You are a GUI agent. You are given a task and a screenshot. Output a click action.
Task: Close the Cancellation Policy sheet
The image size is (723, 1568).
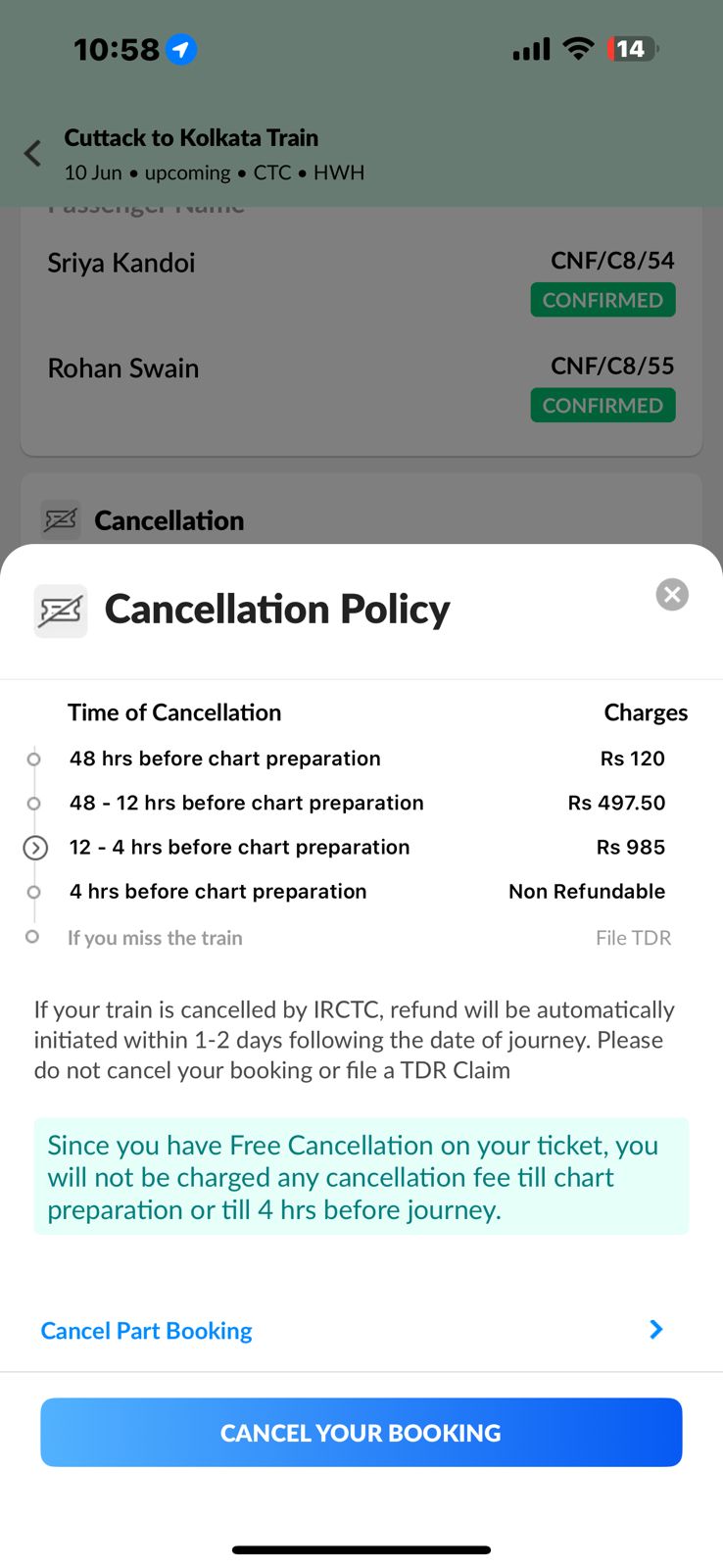[672, 595]
